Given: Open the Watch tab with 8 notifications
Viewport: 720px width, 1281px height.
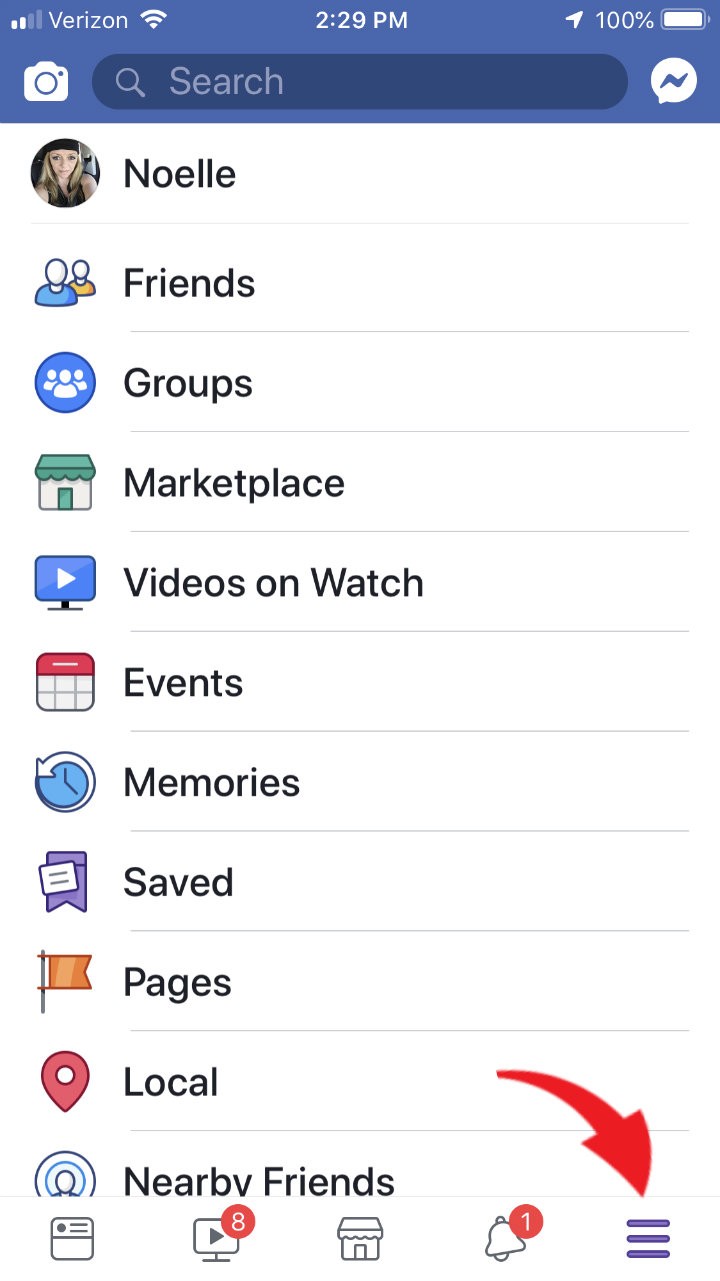Looking at the screenshot, I should [x=216, y=1237].
